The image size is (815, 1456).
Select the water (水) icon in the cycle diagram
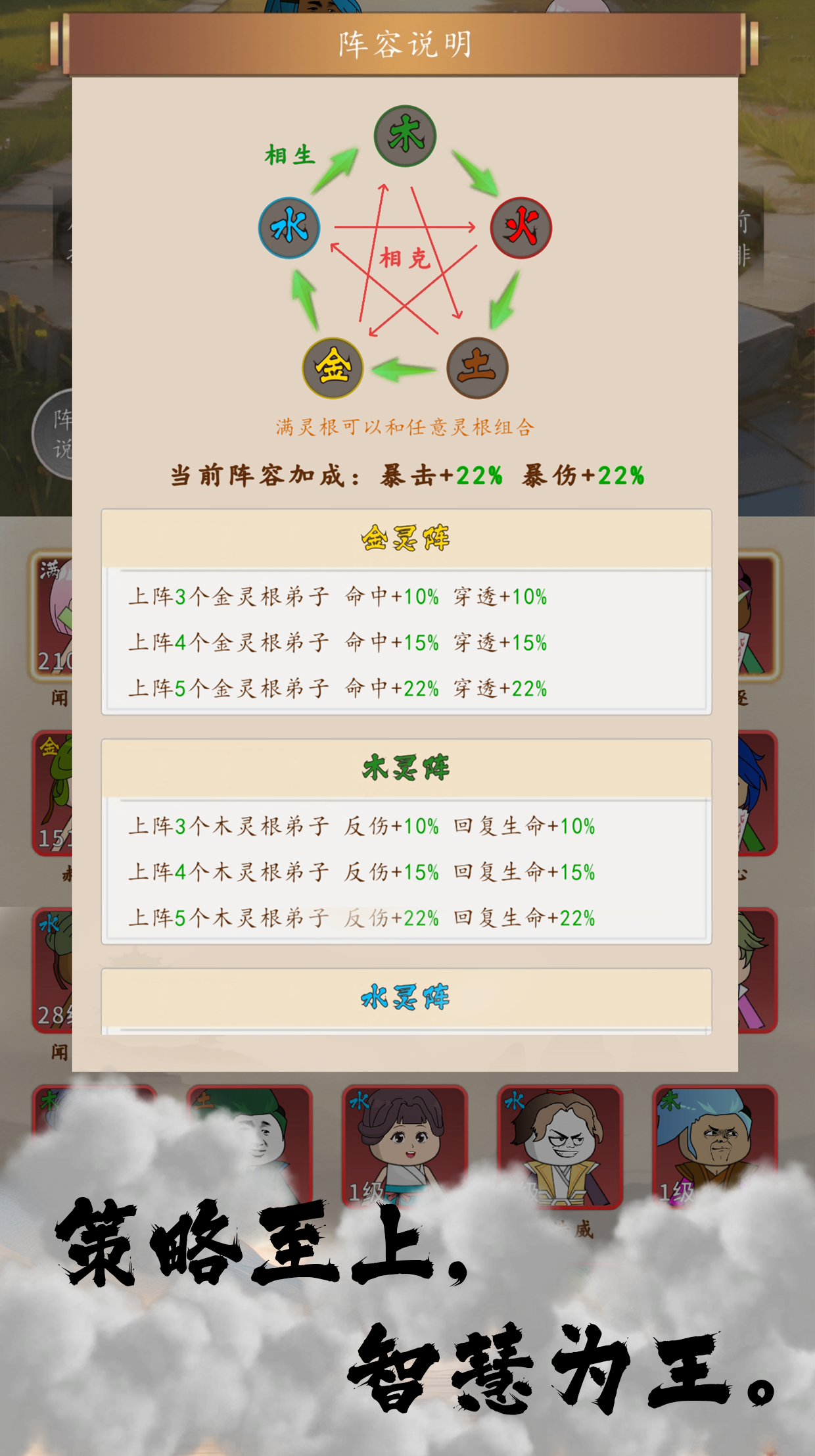click(x=291, y=226)
